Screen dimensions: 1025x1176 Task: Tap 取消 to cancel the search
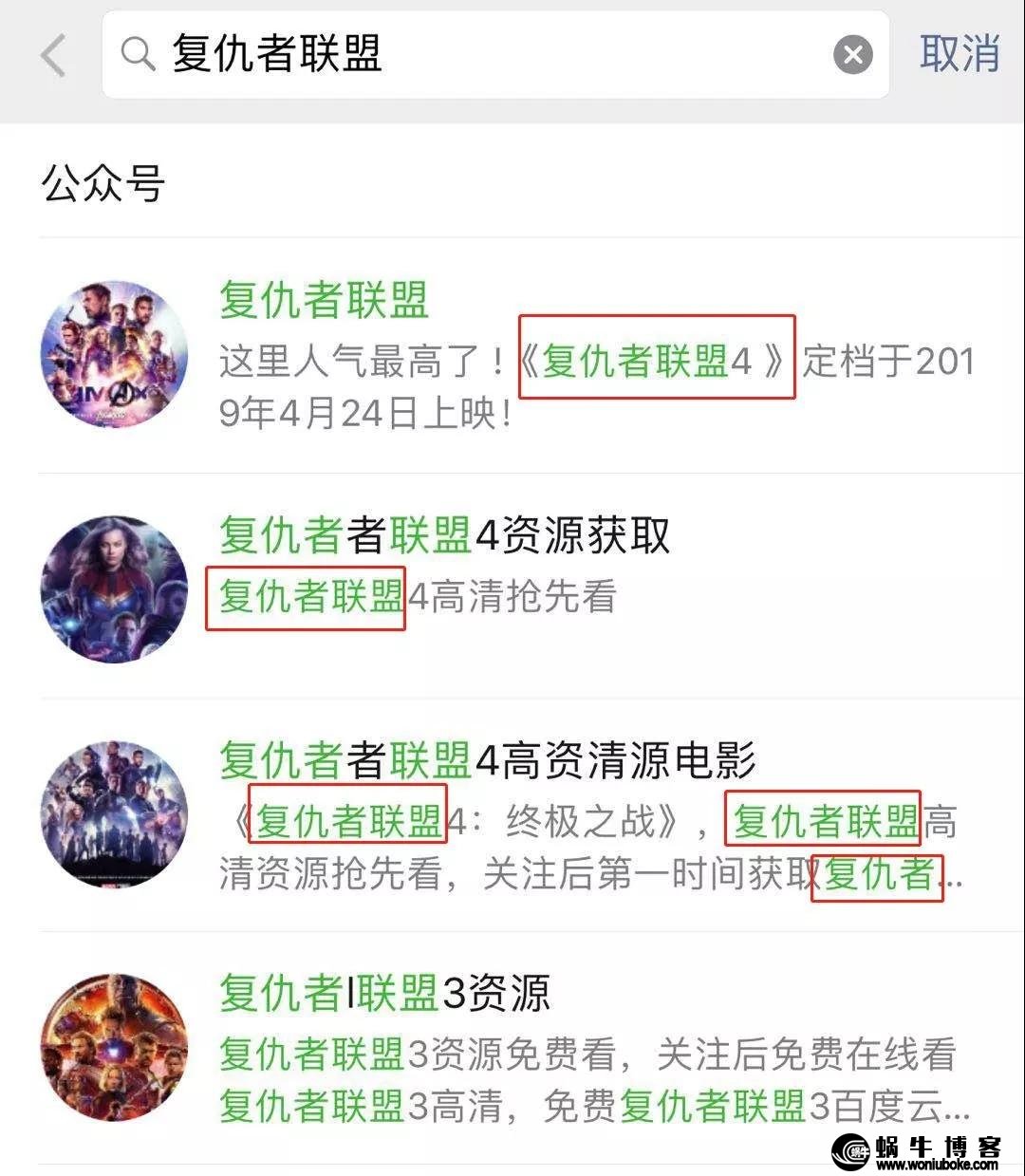tap(959, 54)
